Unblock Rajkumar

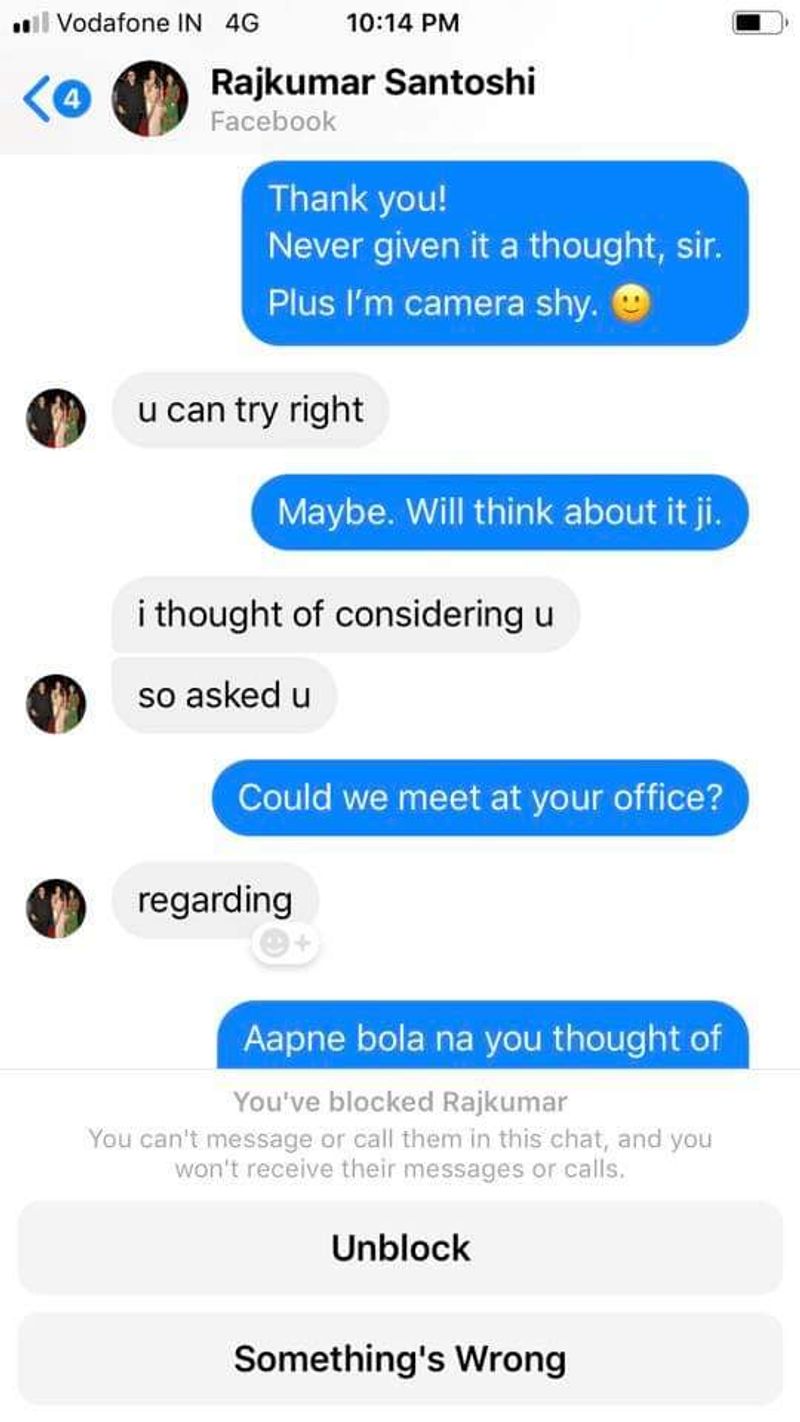coord(400,1247)
